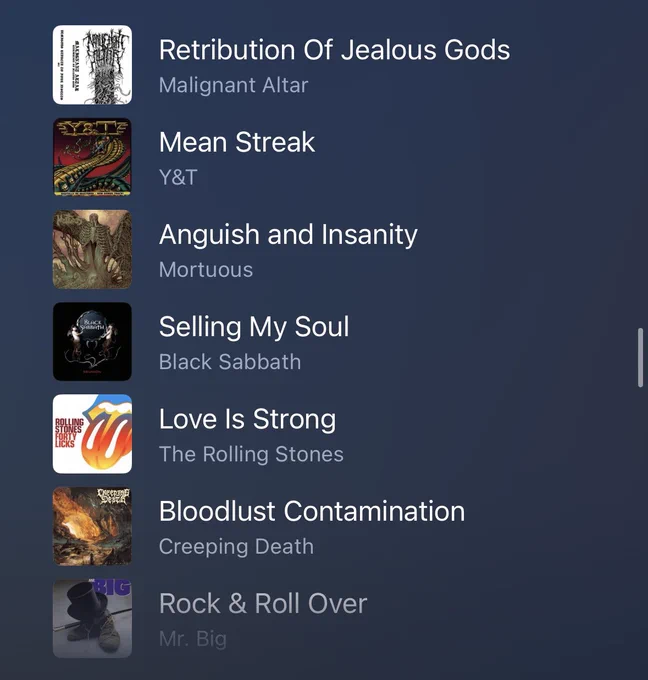The height and width of the screenshot is (680, 648).
Task: Play Selling My Soul by Black Sabbath
Action: pos(324,342)
